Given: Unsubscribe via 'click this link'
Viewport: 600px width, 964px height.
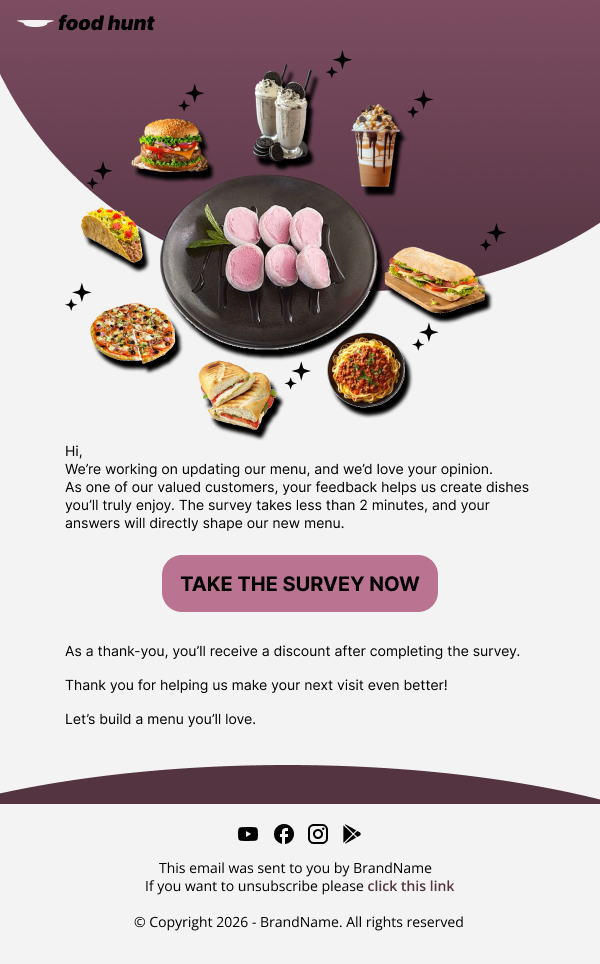Looking at the screenshot, I should [410, 886].
